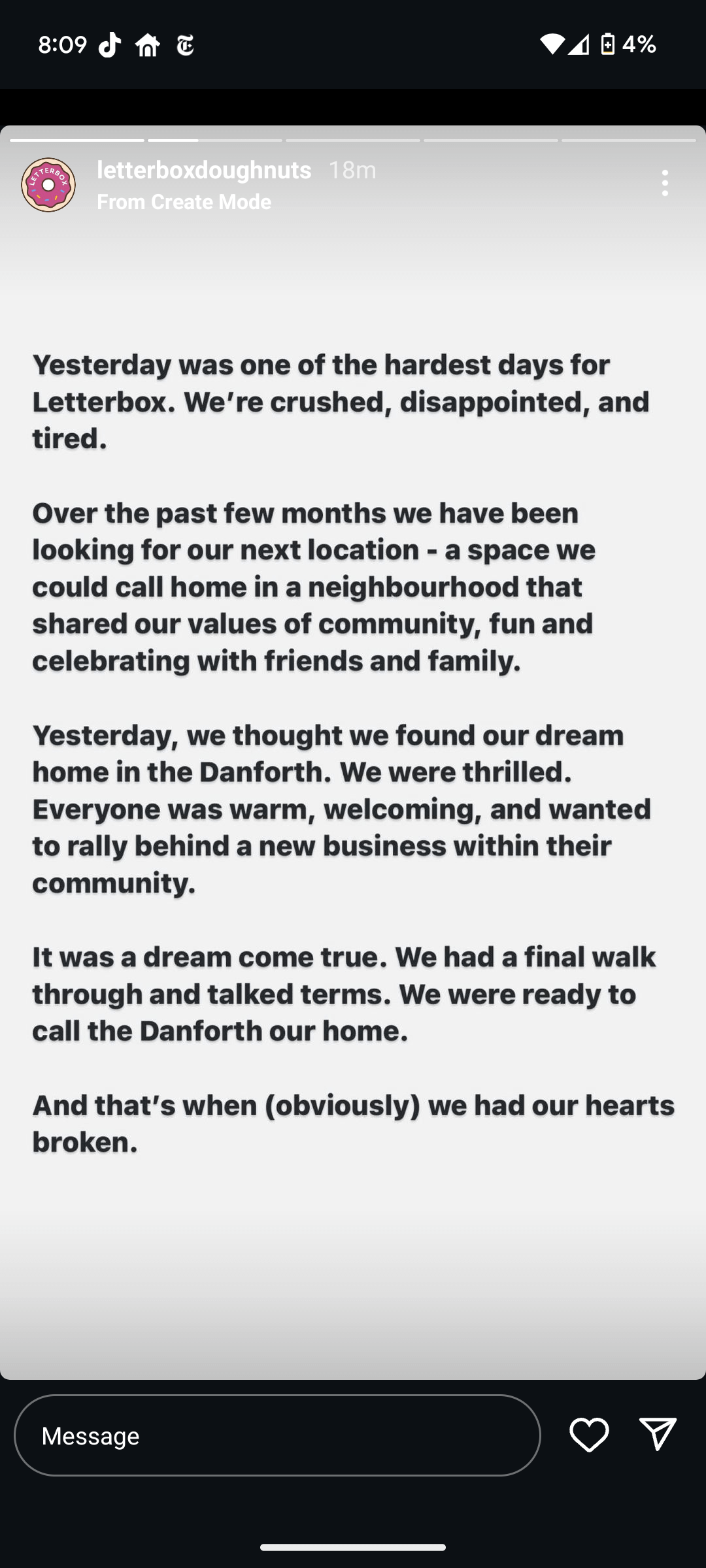Like this story with the heart

pos(589,1435)
